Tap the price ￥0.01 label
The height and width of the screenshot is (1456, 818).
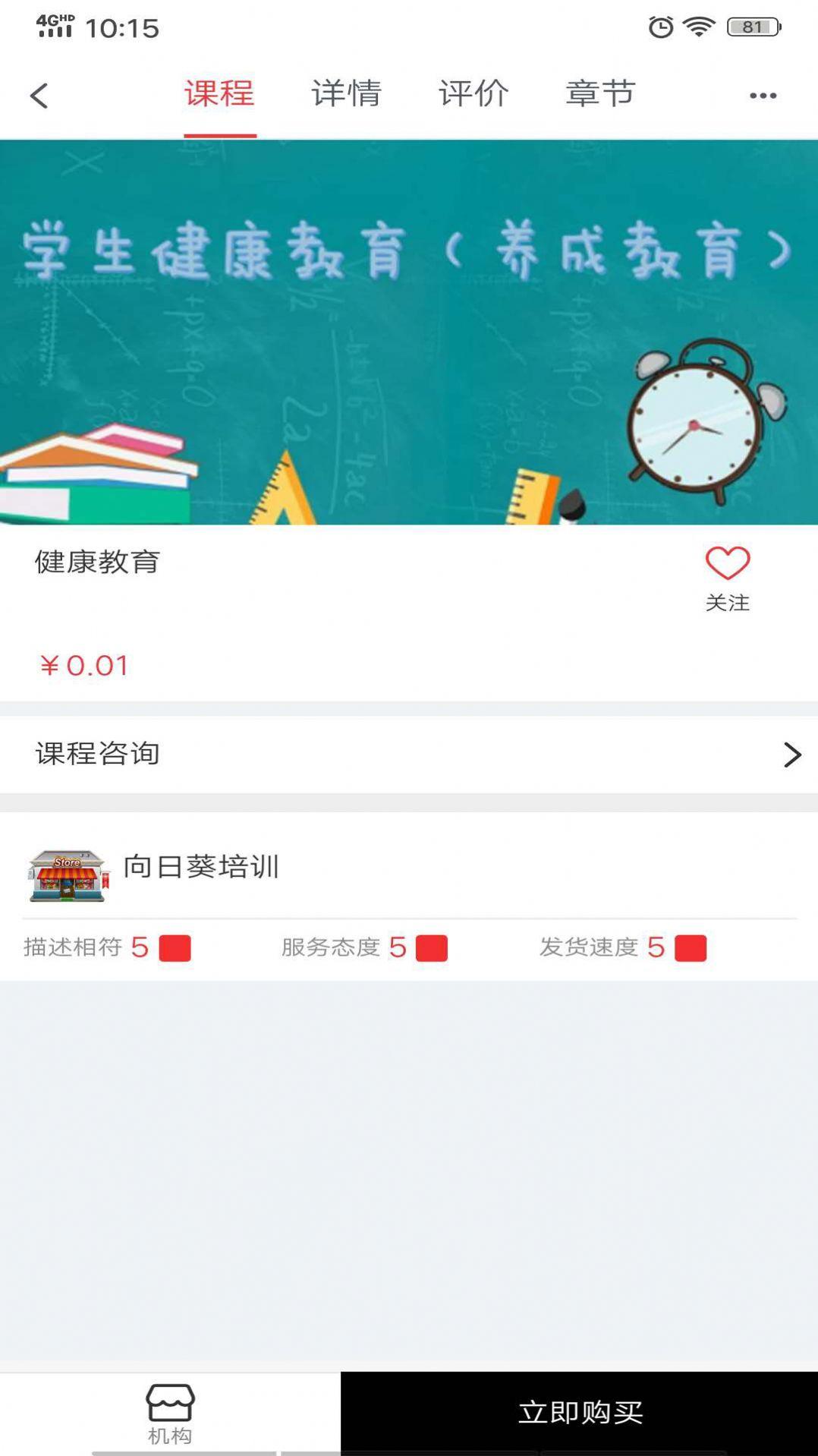click(83, 665)
